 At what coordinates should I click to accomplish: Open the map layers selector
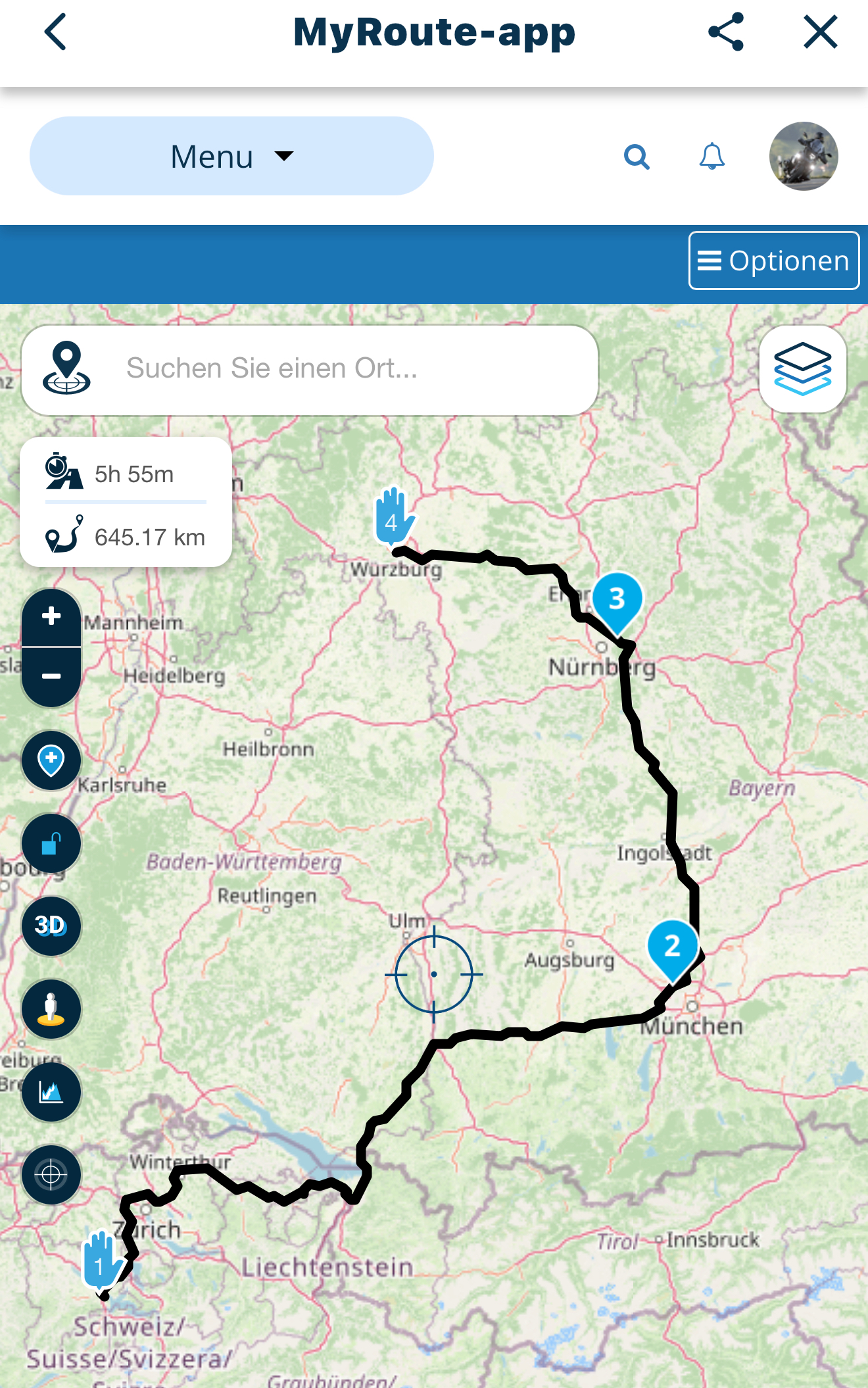tap(802, 369)
